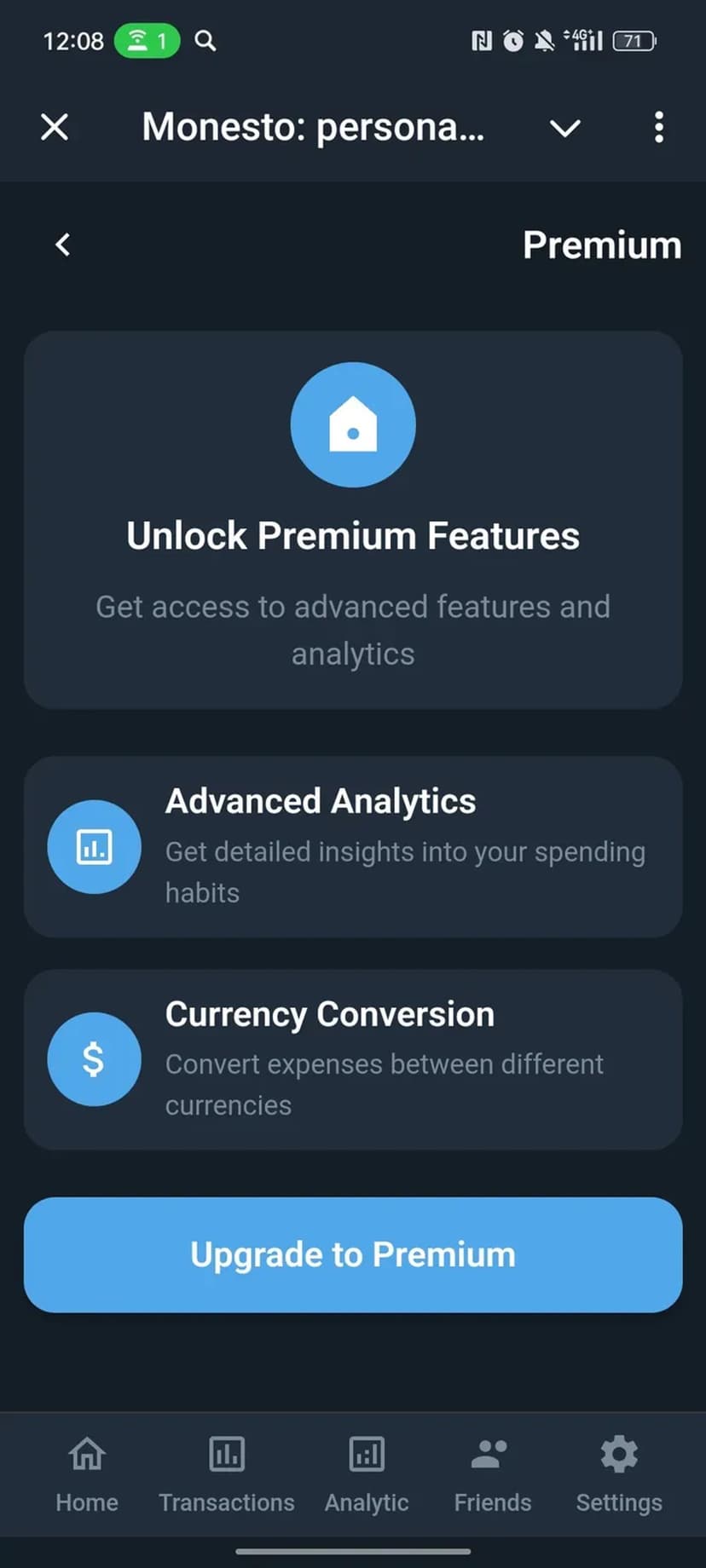Switch to the Home tab
706x1568 pixels.
pyautogui.click(x=87, y=1474)
